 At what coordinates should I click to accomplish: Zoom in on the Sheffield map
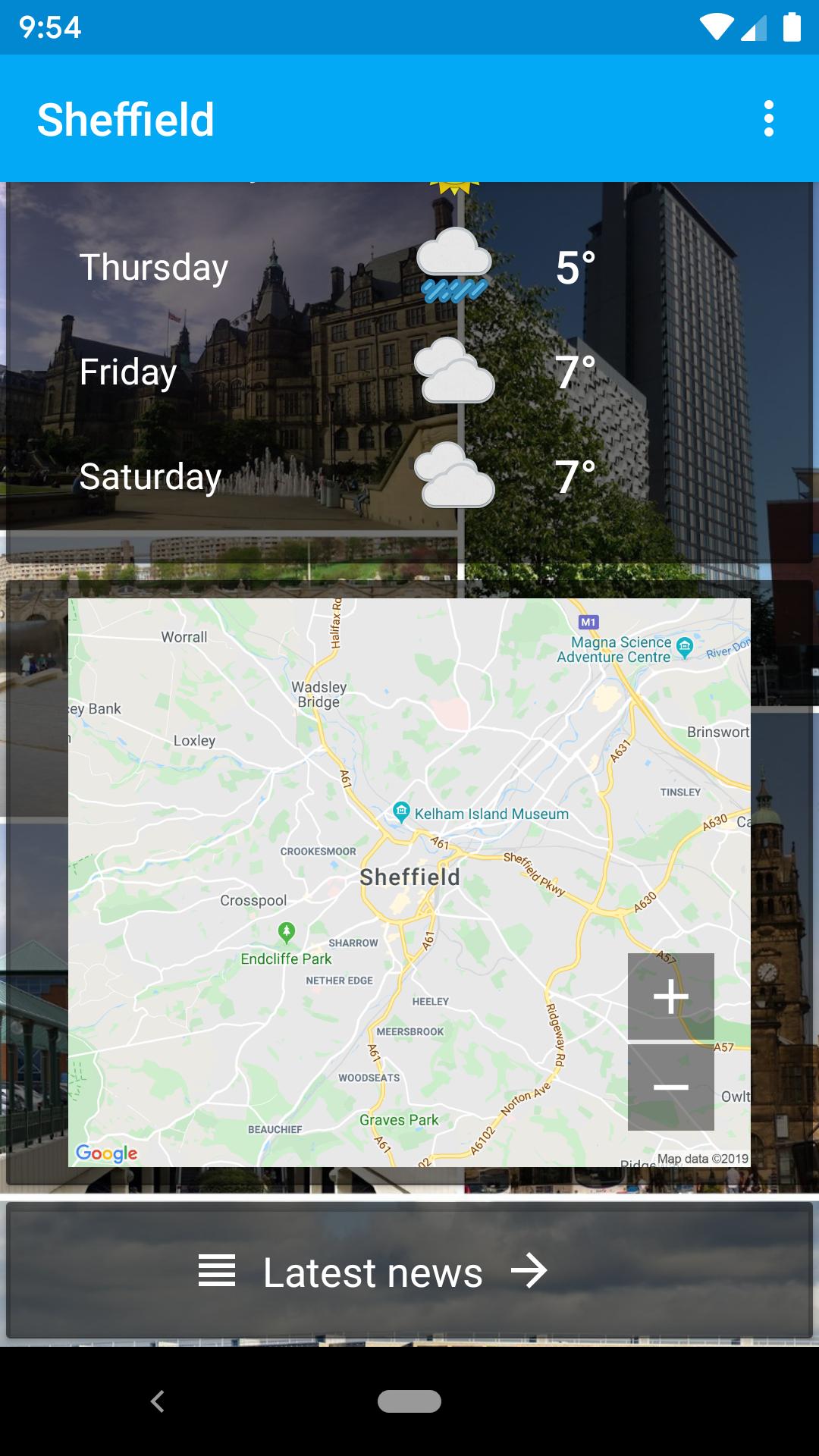(x=670, y=996)
